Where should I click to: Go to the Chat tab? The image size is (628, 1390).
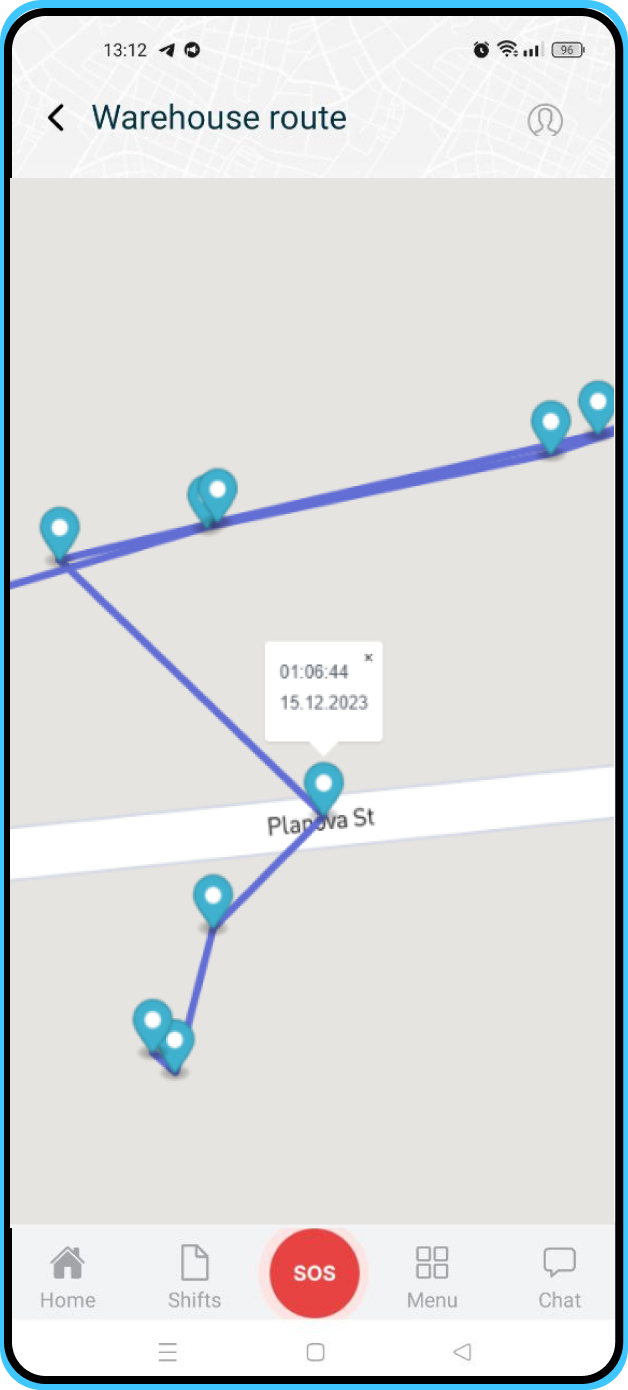[559, 1276]
